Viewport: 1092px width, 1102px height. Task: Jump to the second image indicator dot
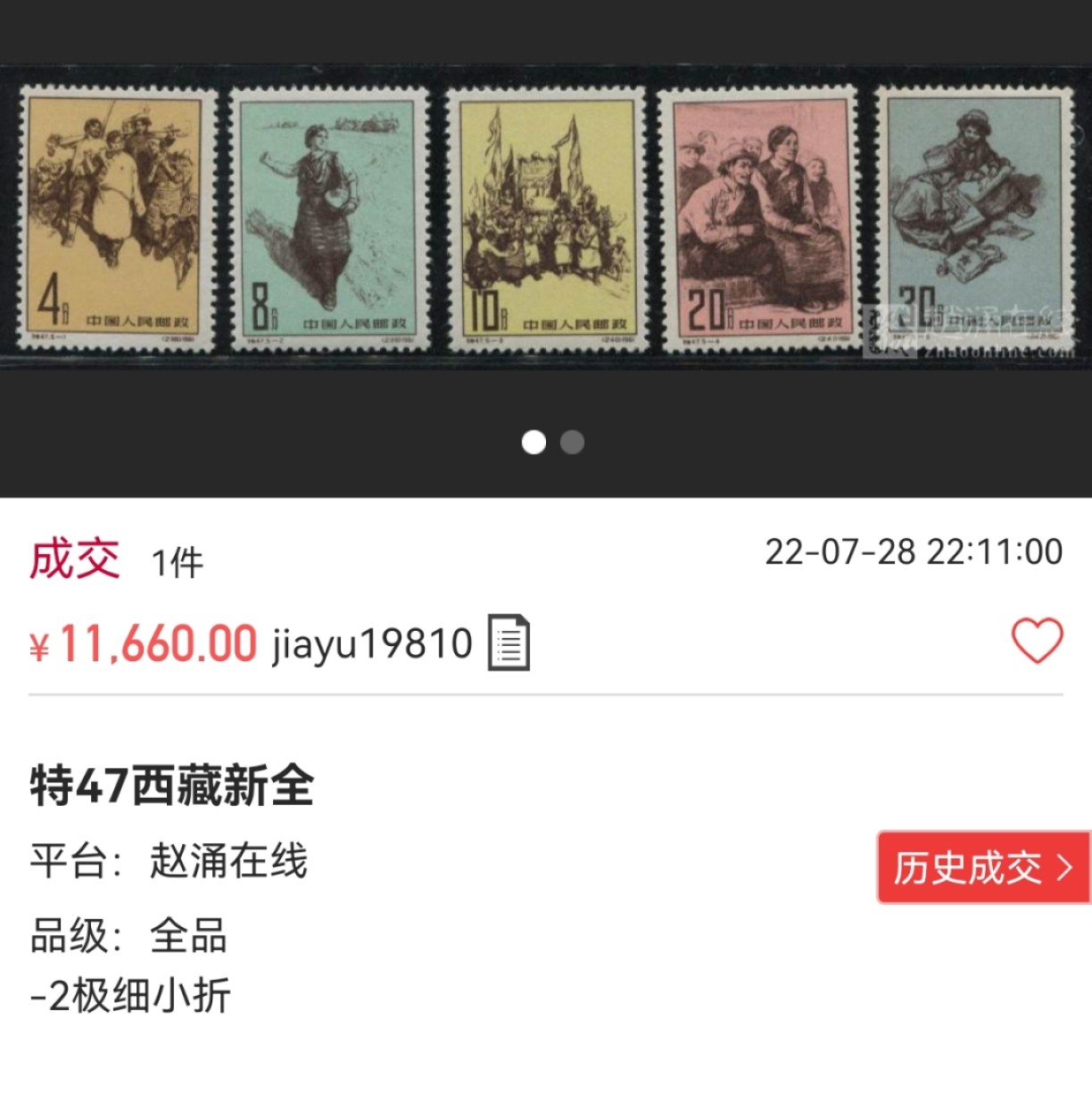(572, 443)
